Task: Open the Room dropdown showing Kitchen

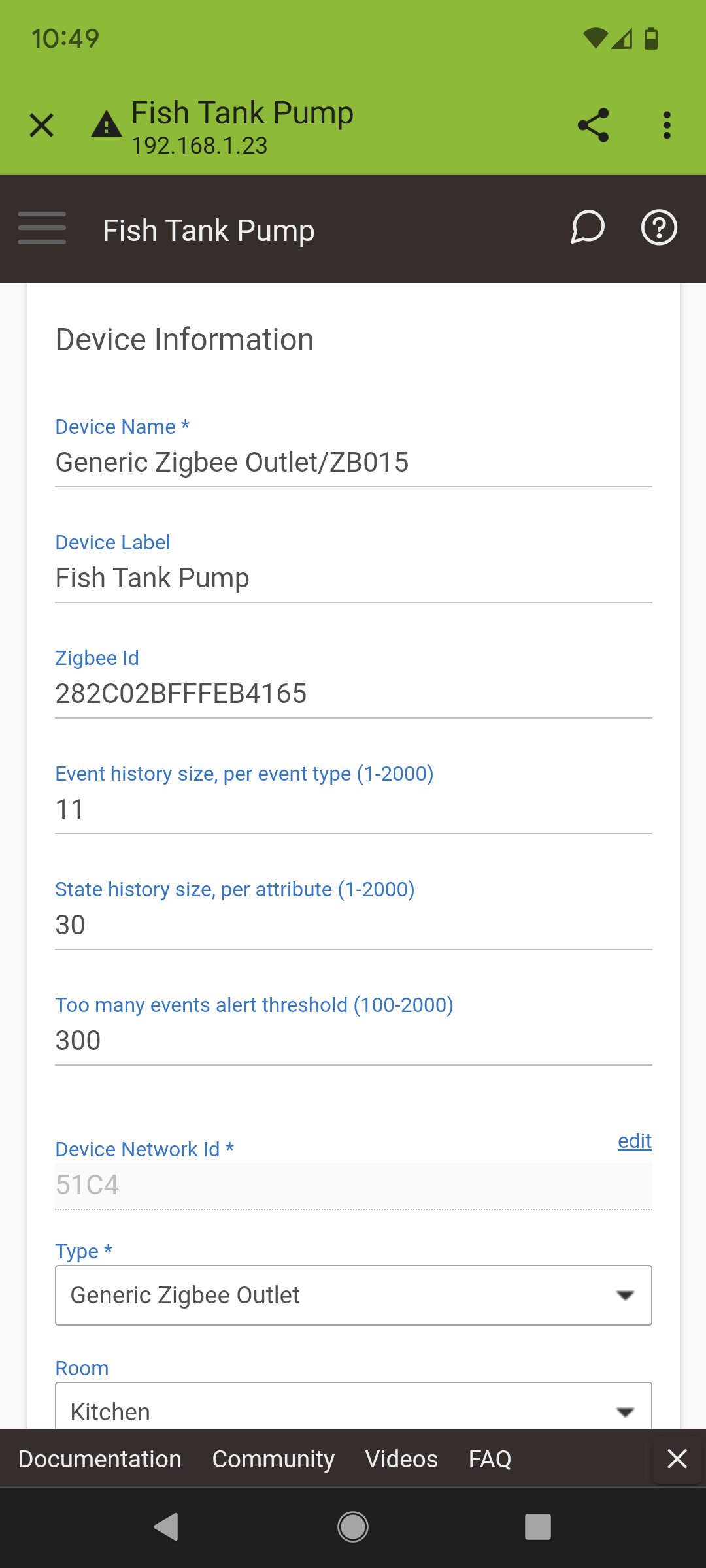Action: coord(354,1406)
